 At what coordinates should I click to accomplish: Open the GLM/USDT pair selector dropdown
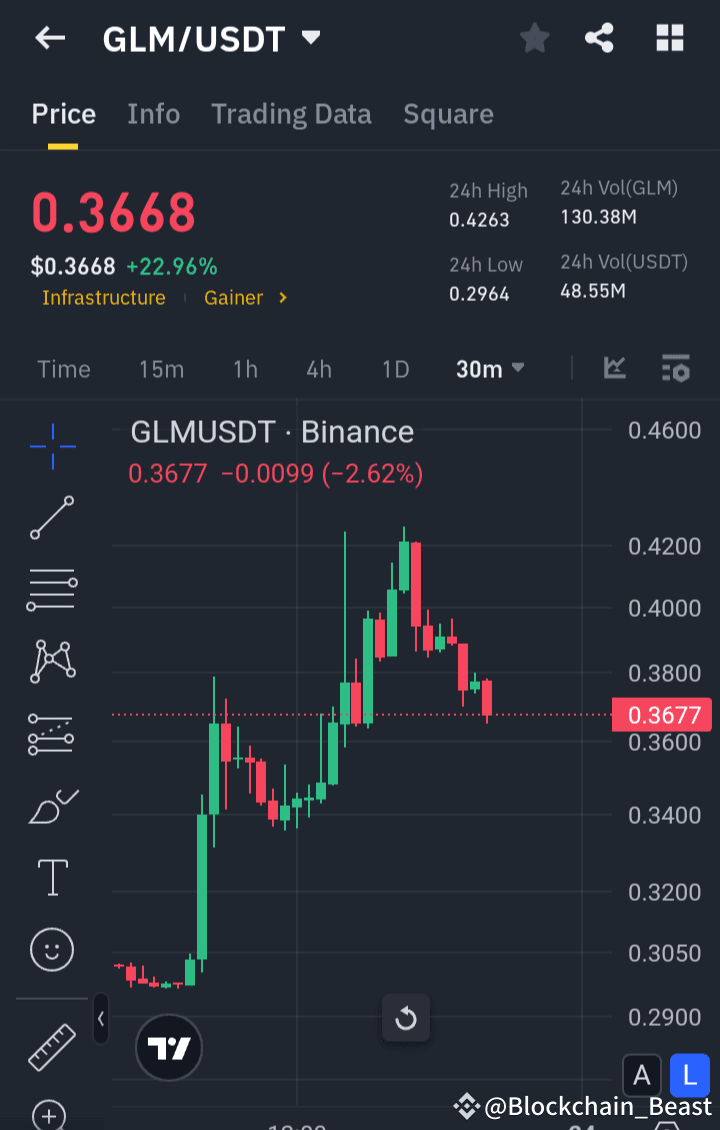click(311, 38)
